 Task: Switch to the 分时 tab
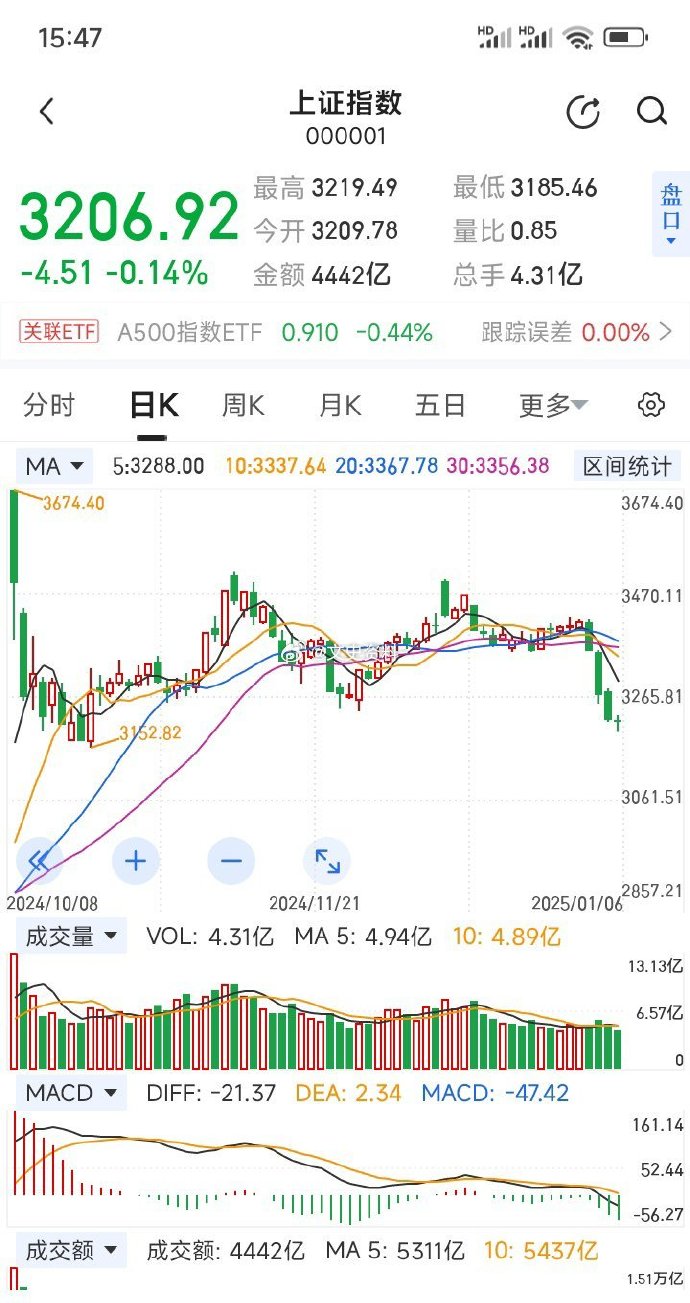(49, 405)
